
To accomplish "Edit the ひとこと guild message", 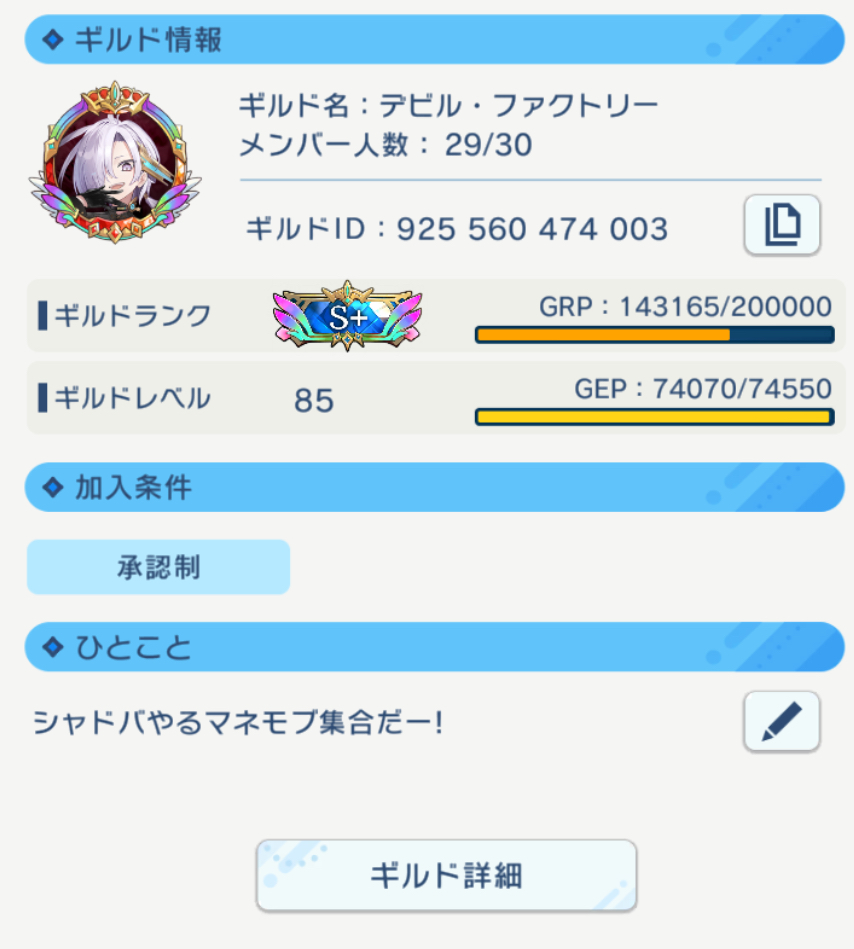I will point(782,721).
